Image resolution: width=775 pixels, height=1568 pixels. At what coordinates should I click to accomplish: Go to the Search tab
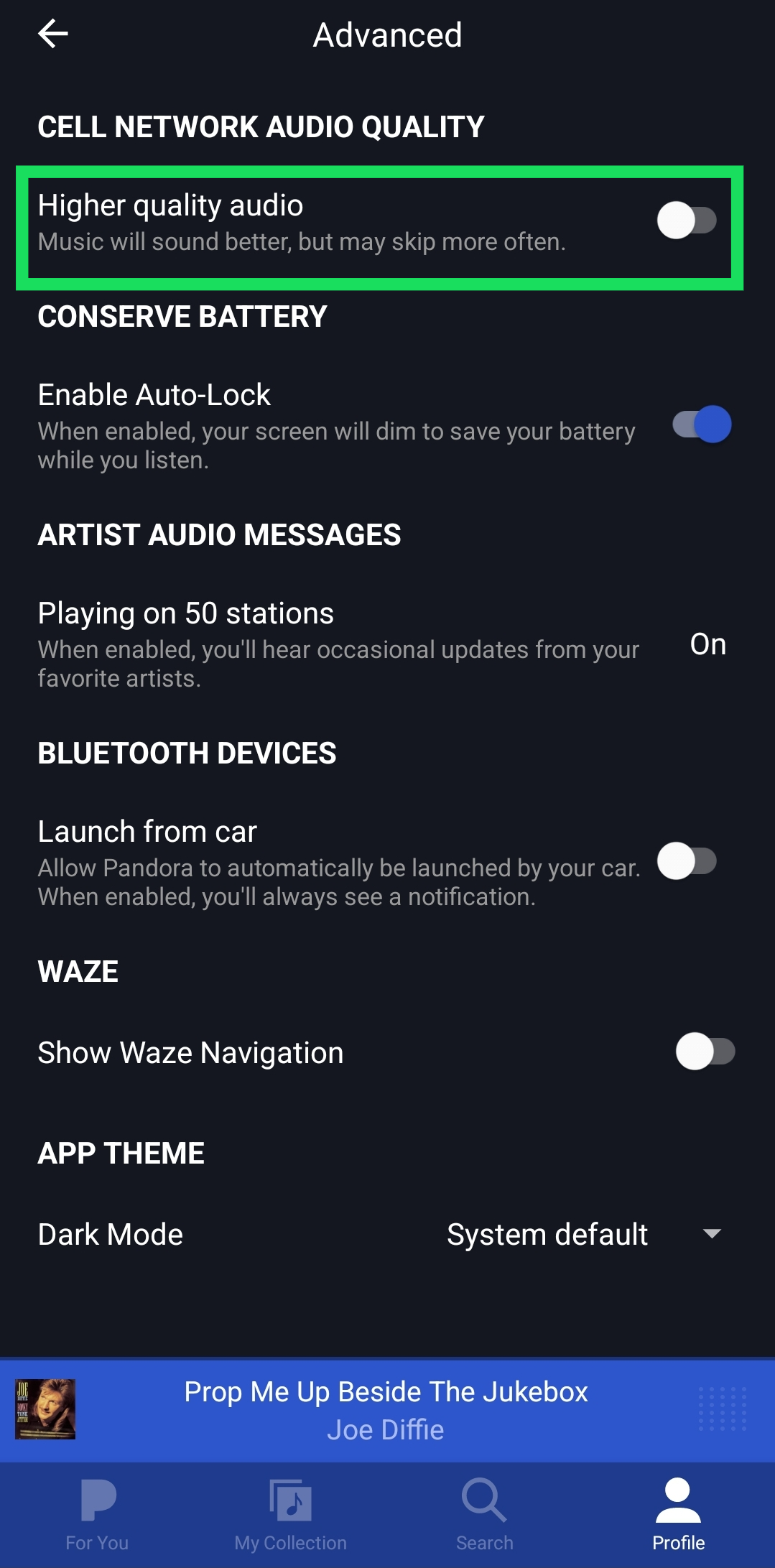484,1514
